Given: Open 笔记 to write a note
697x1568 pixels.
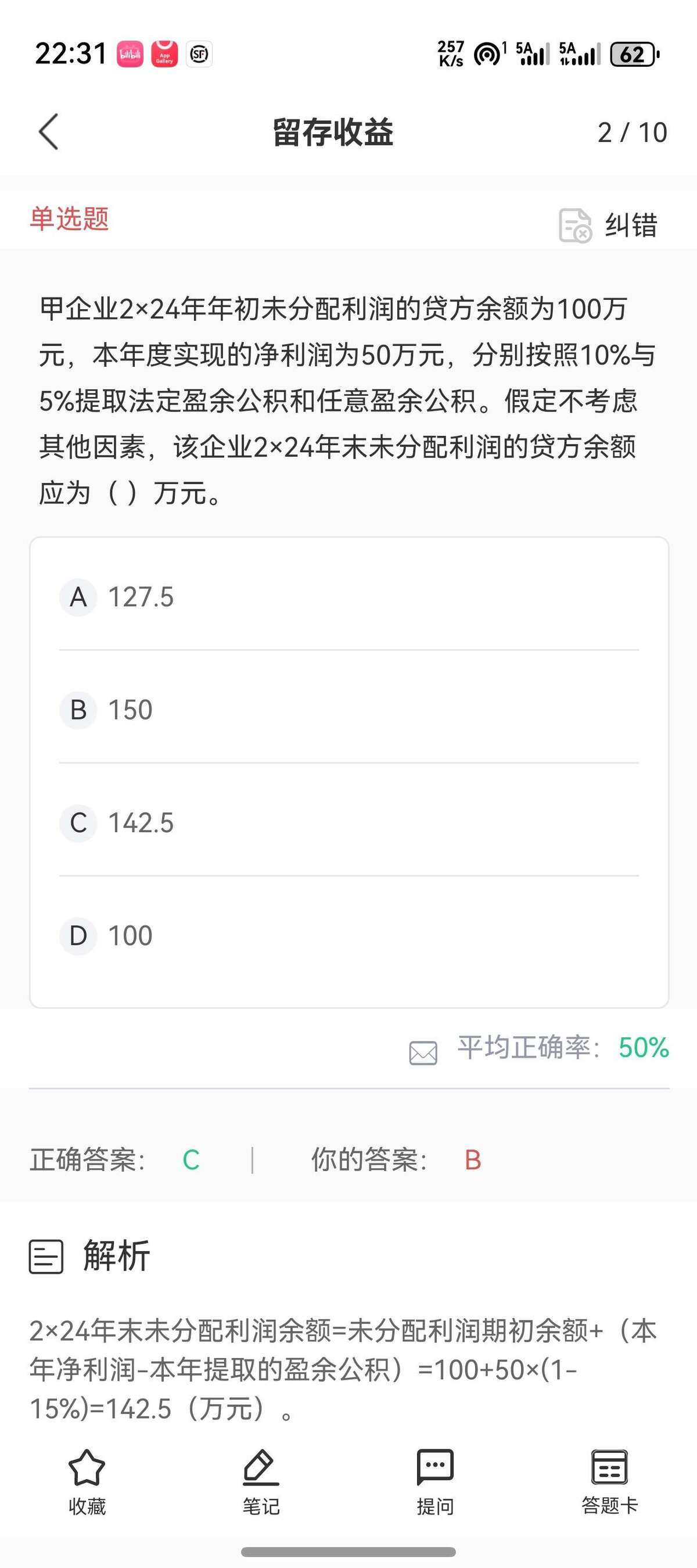Looking at the screenshot, I should click(261, 1480).
